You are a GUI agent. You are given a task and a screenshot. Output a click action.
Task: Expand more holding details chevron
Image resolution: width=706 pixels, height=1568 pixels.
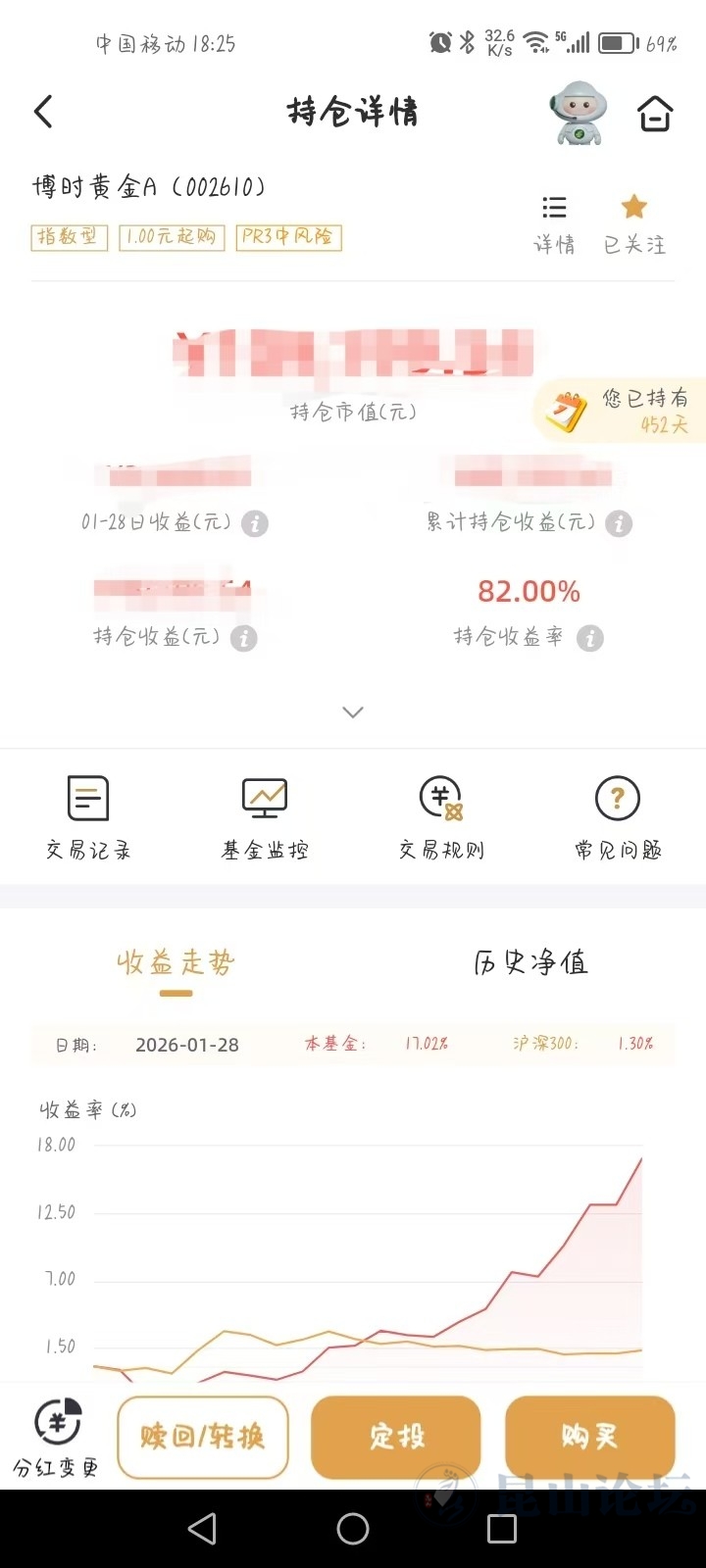[x=353, y=712]
